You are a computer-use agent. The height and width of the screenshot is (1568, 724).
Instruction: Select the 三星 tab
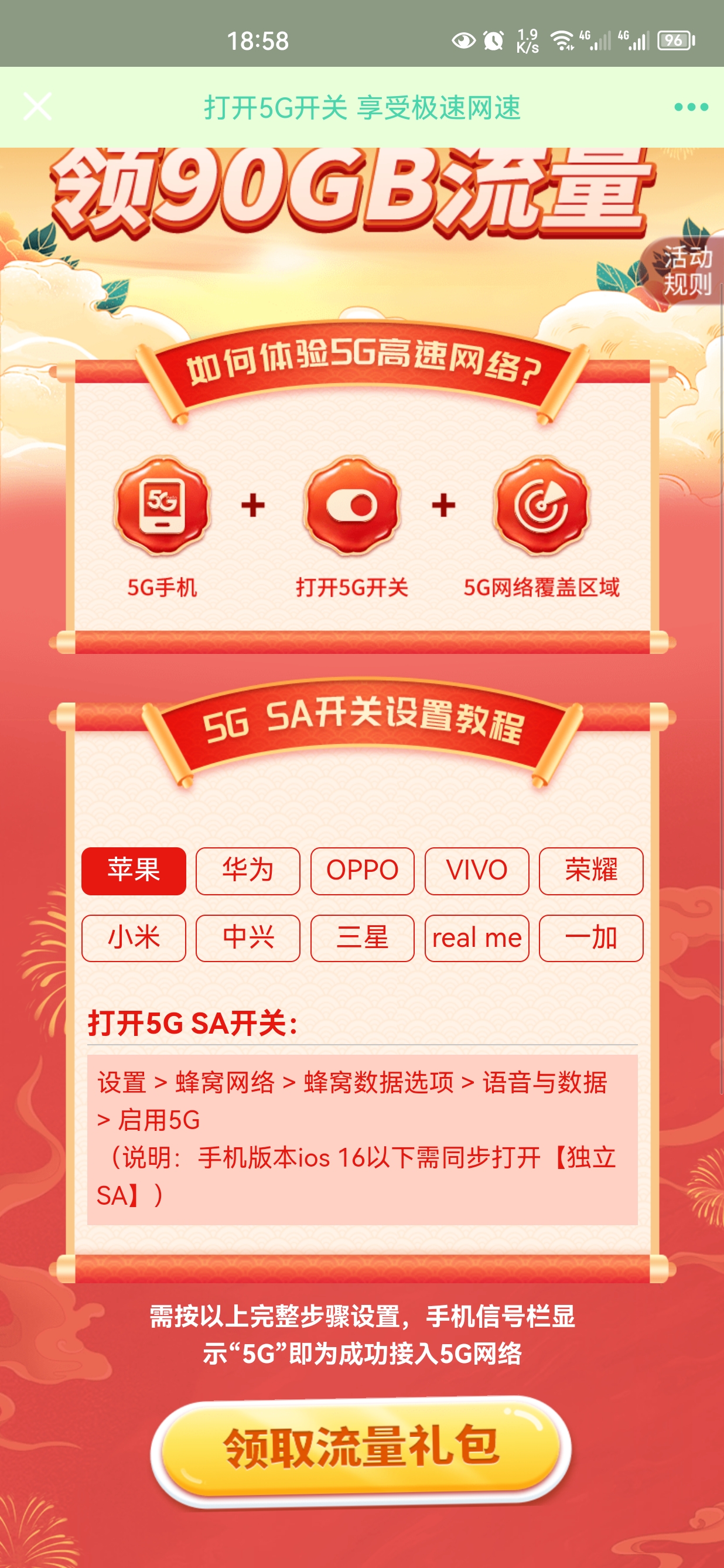point(362,938)
